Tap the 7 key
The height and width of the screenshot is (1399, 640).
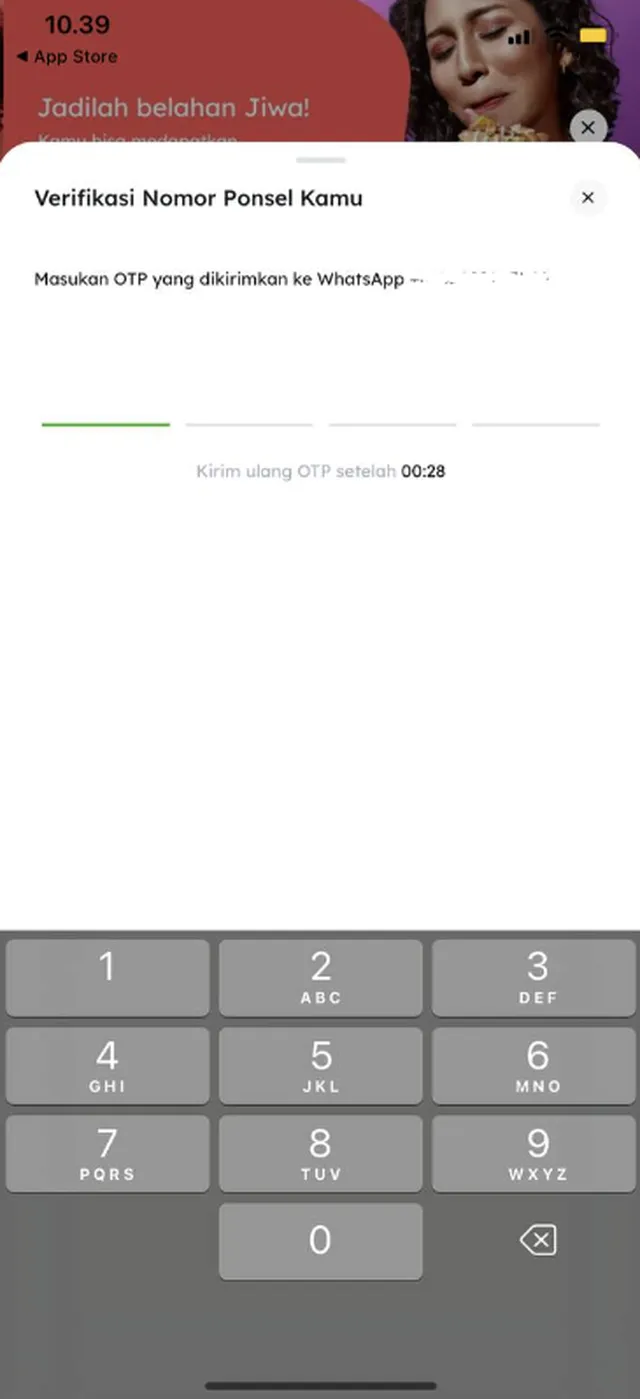click(107, 1153)
